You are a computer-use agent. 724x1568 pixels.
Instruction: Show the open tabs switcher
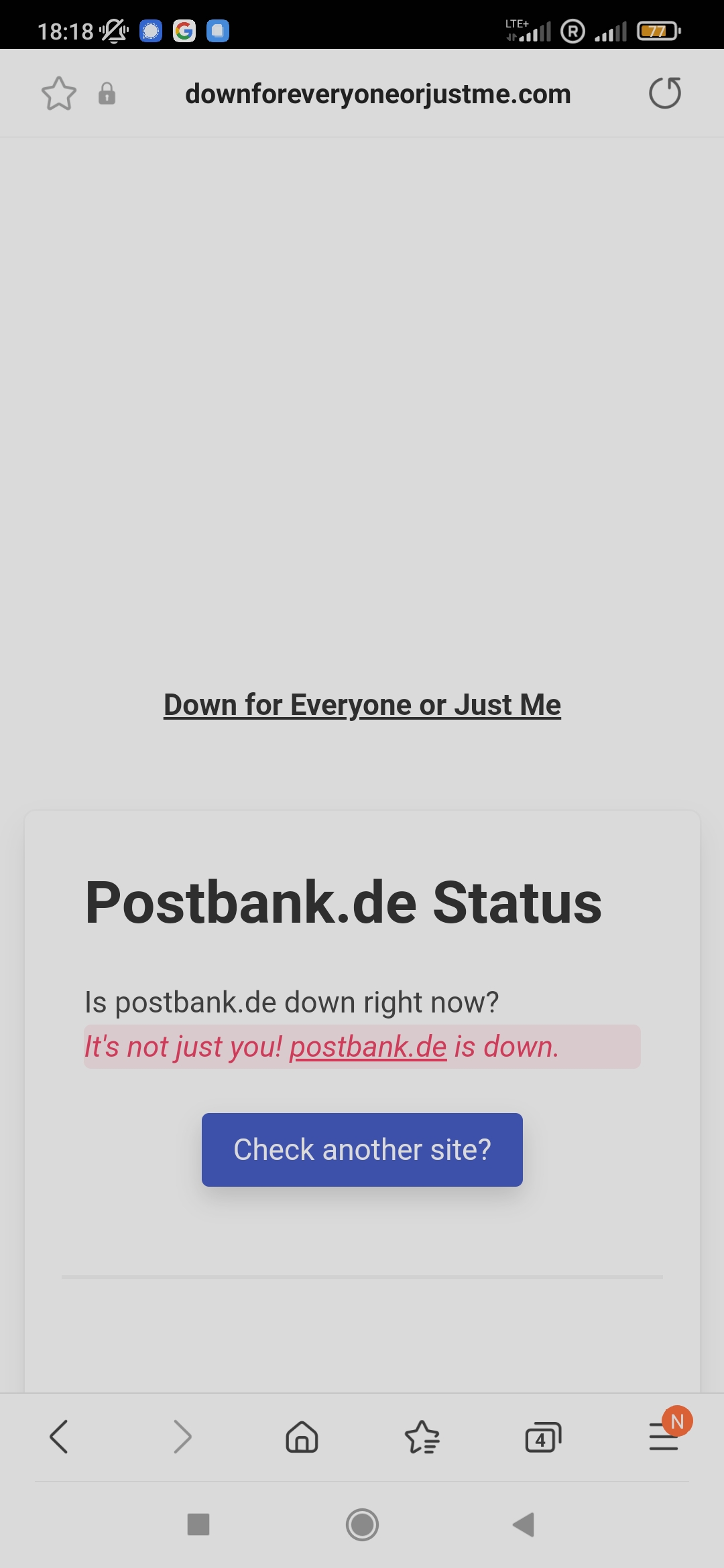pos(543,1437)
